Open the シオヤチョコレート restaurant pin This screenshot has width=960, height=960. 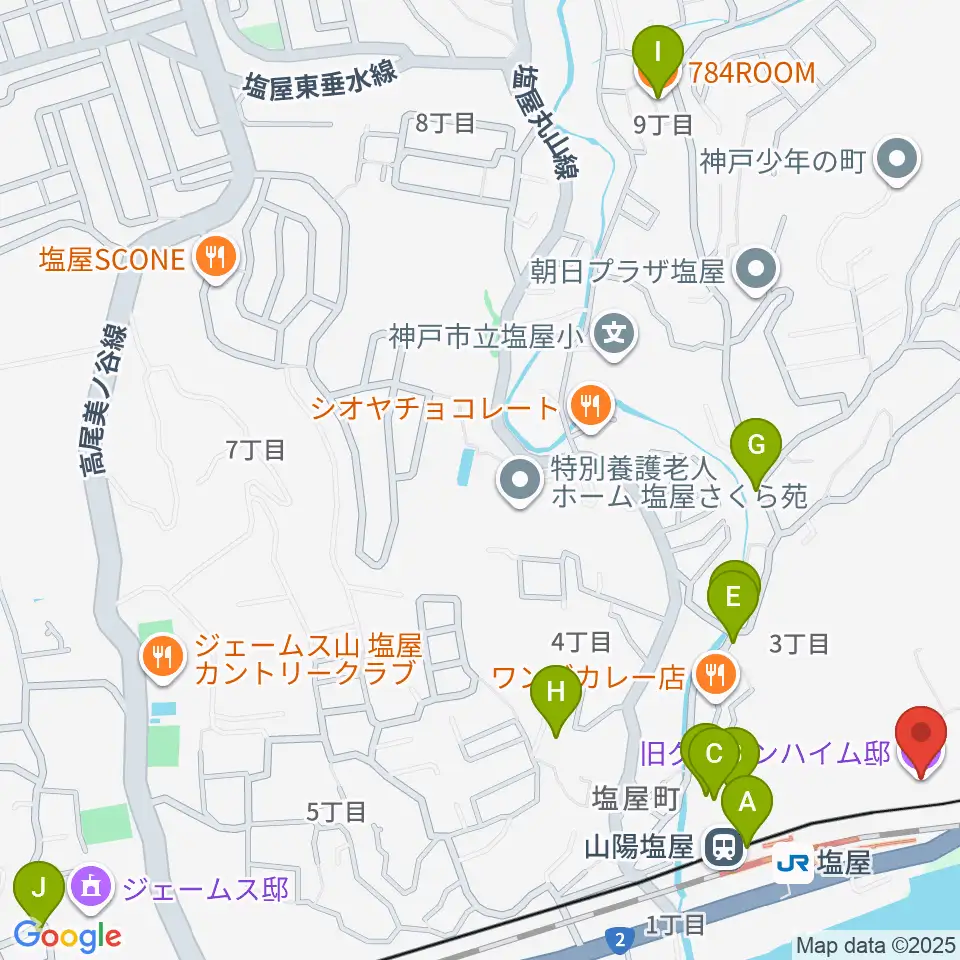point(590,408)
